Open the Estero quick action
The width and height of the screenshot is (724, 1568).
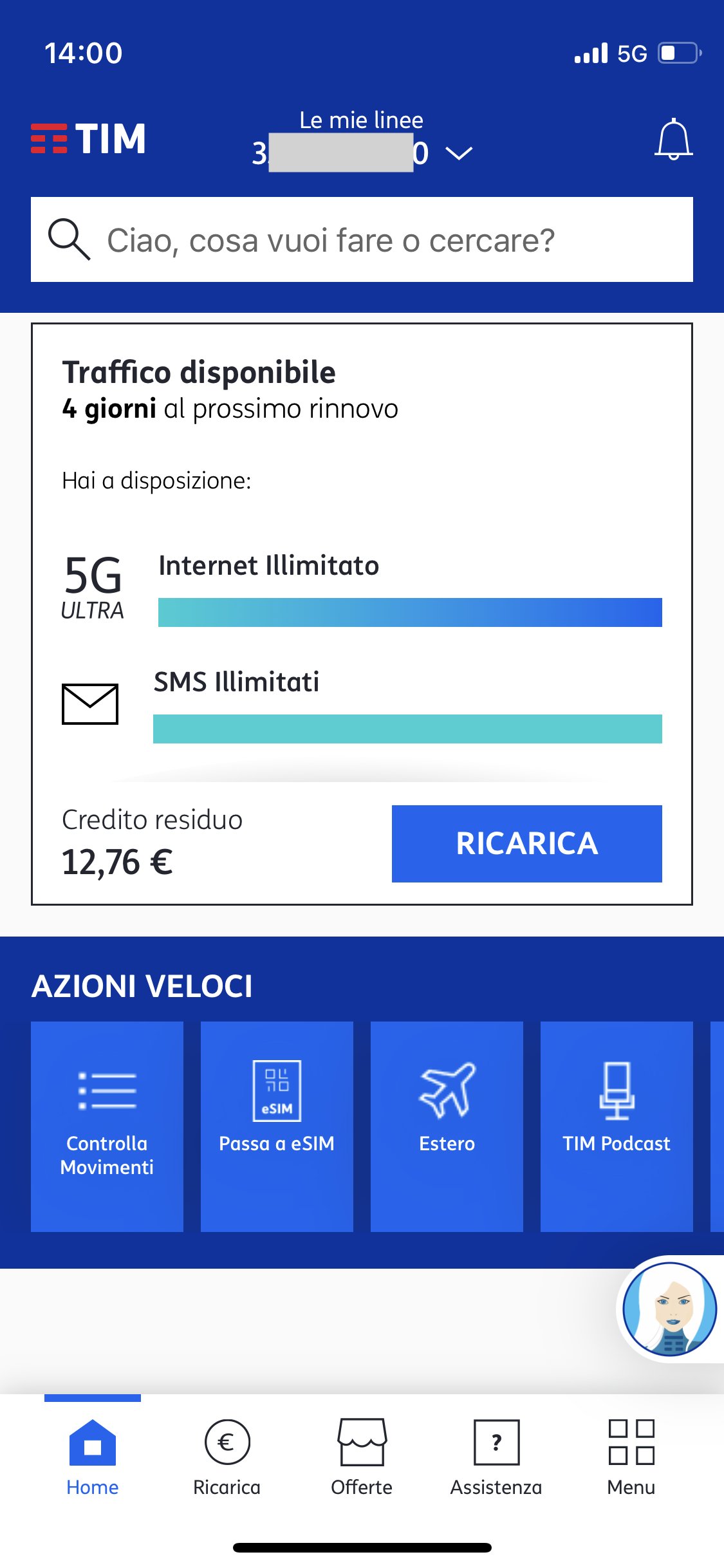[447, 1126]
